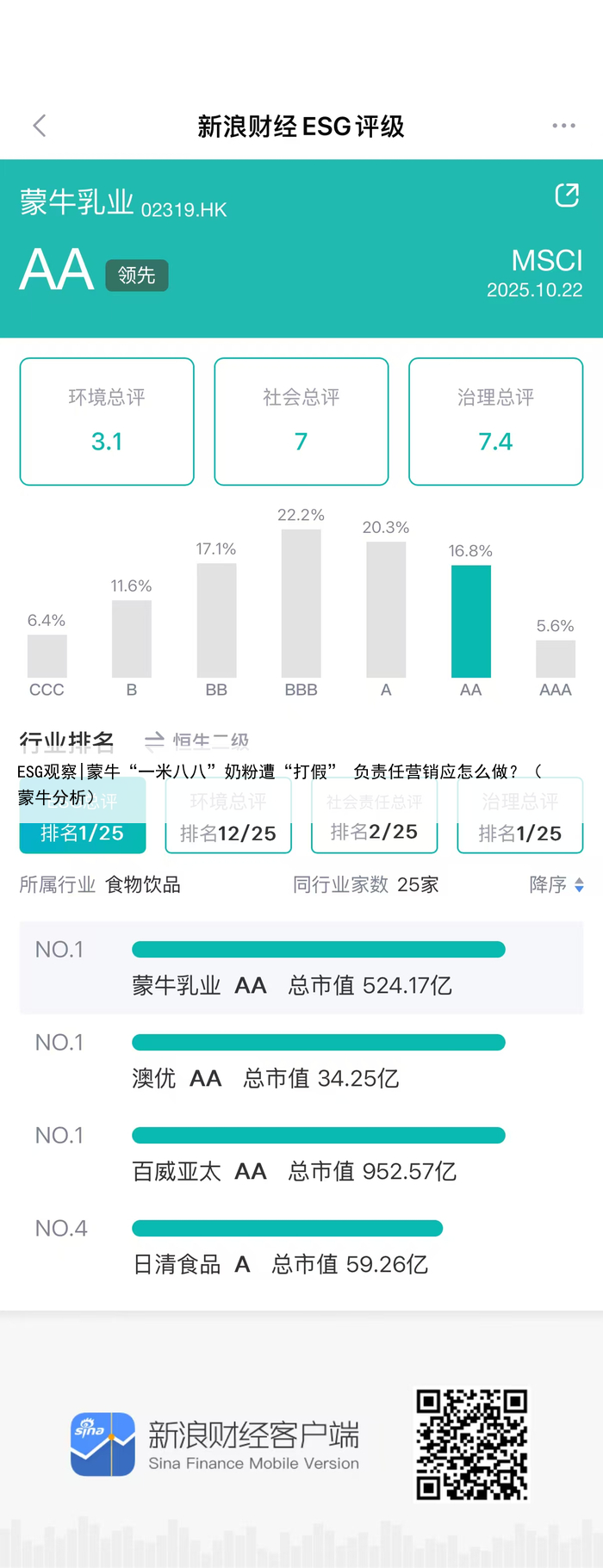The height and width of the screenshot is (1568, 603).
Task: Open the 环境总评 score card
Action: (x=107, y=421)
